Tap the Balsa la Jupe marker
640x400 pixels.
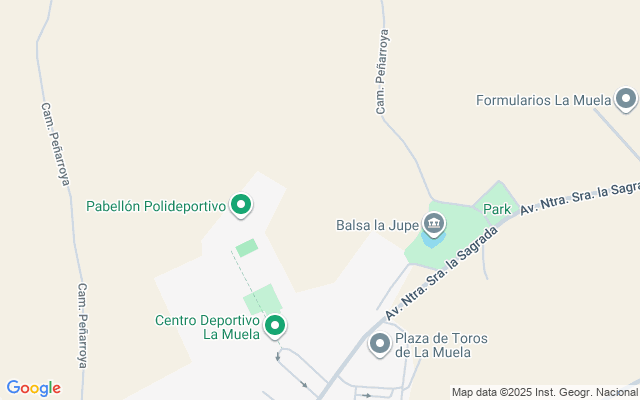[435, 223]
